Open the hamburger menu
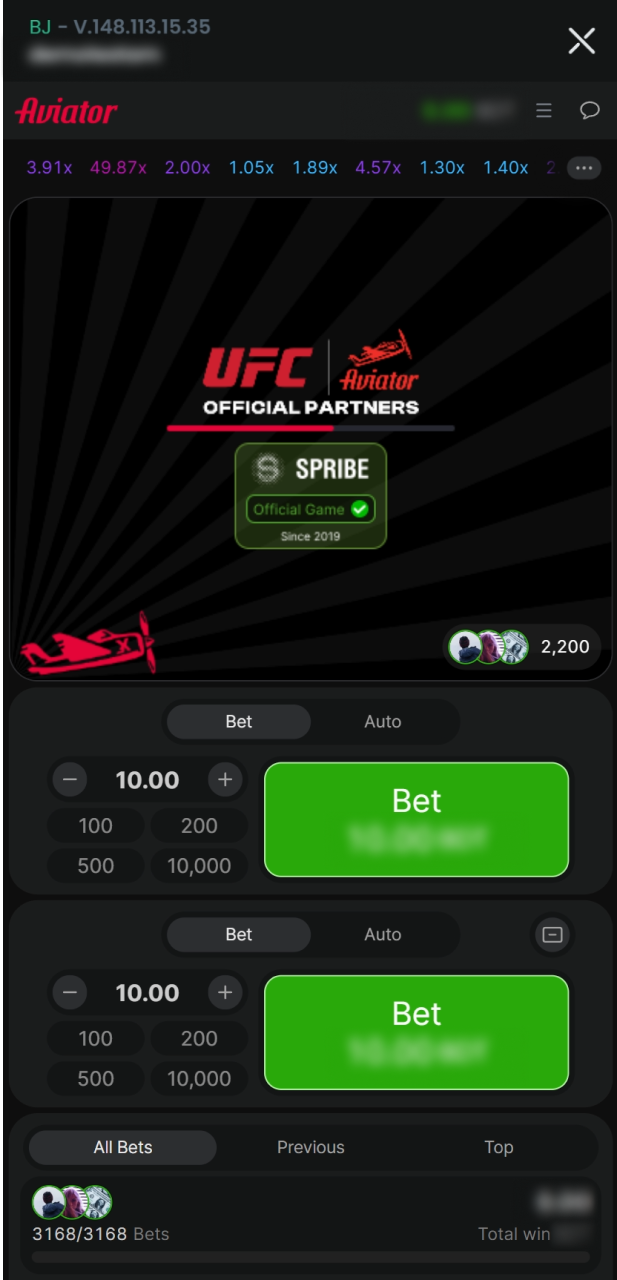 point(544,110)
